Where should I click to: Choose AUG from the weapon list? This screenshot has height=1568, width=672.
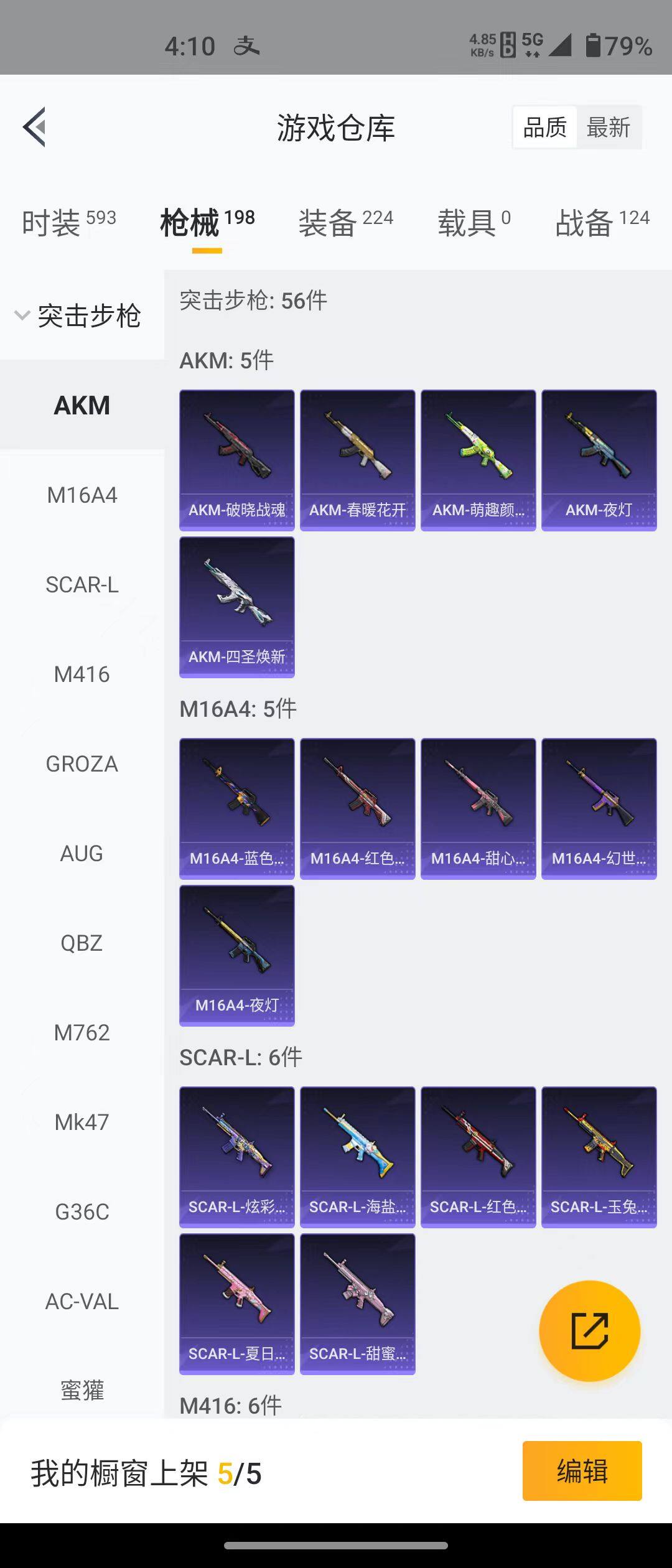point(82,854)
